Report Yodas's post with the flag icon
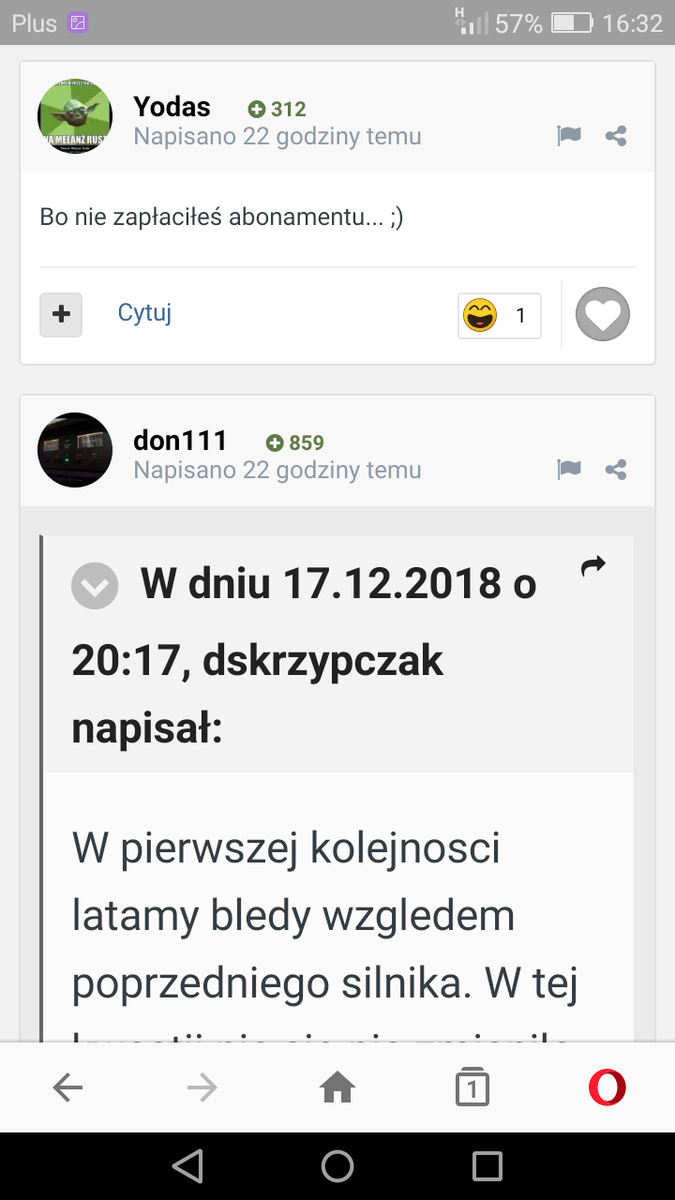 569,136
